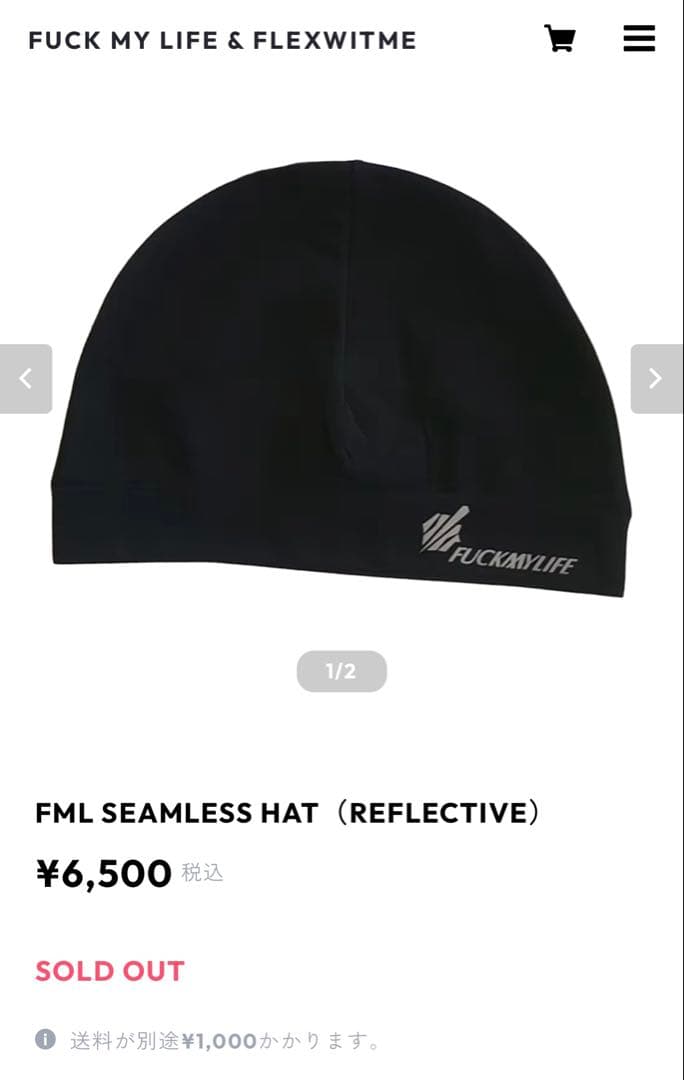Open the hamburger menu

639,39
